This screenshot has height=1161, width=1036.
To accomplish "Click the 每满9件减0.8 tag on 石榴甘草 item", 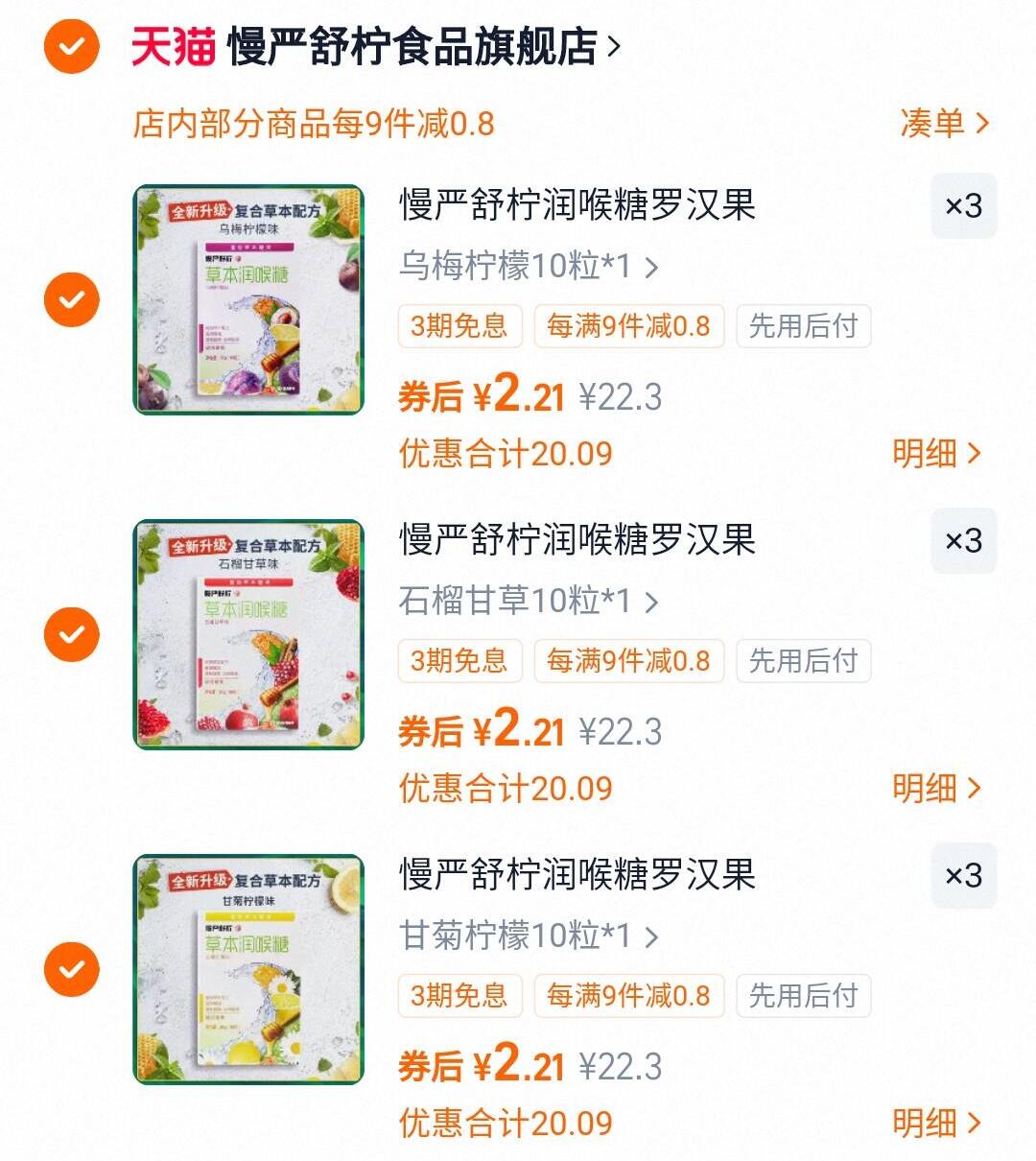I will pos(628,660).
